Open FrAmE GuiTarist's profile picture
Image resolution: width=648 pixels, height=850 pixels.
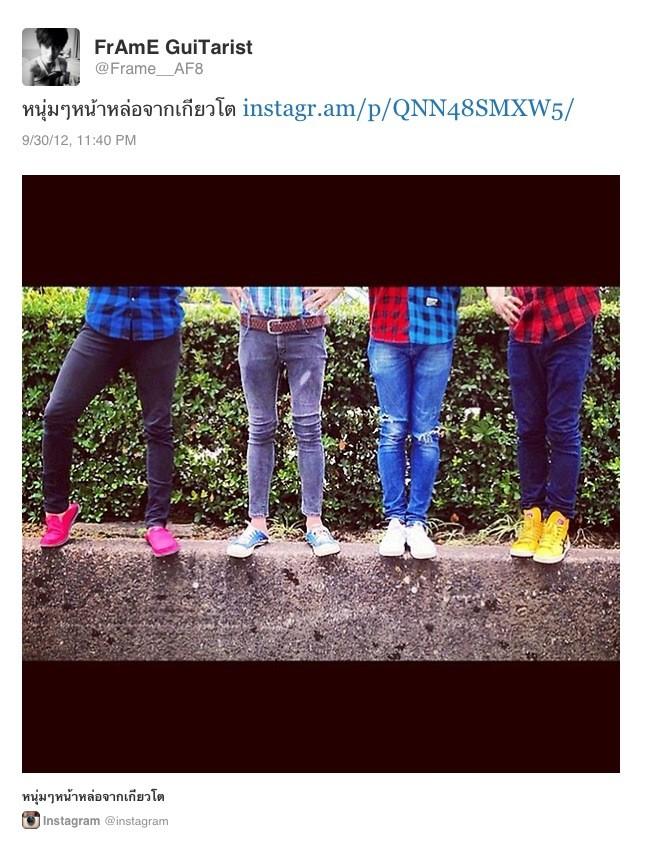tap(51, 57)
